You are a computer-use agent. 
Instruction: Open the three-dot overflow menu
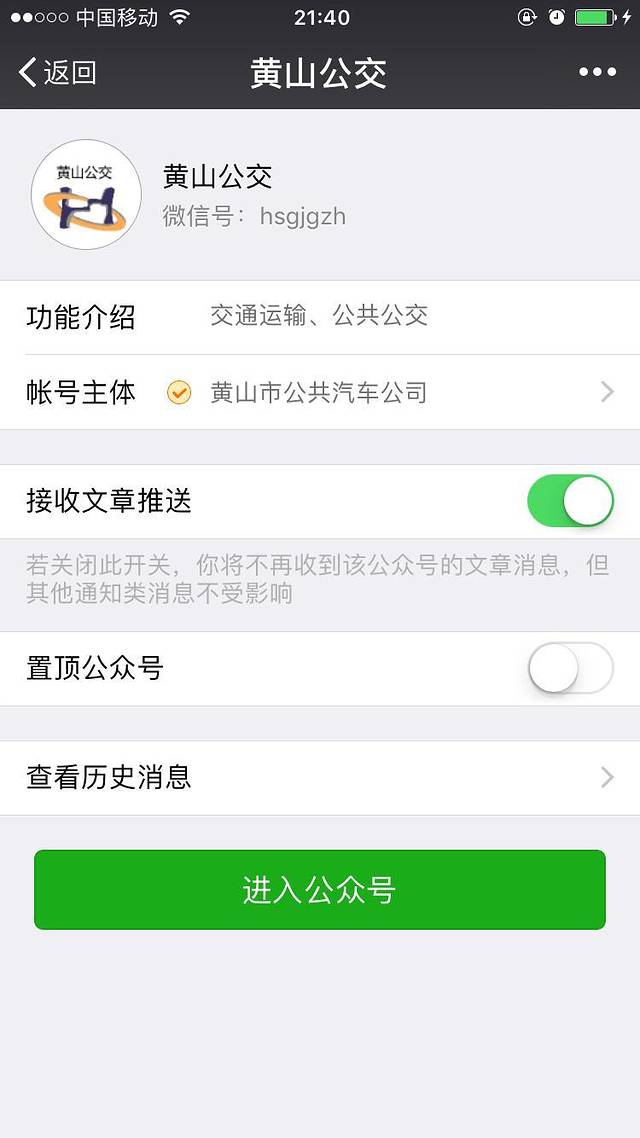(x=597, y=72)
